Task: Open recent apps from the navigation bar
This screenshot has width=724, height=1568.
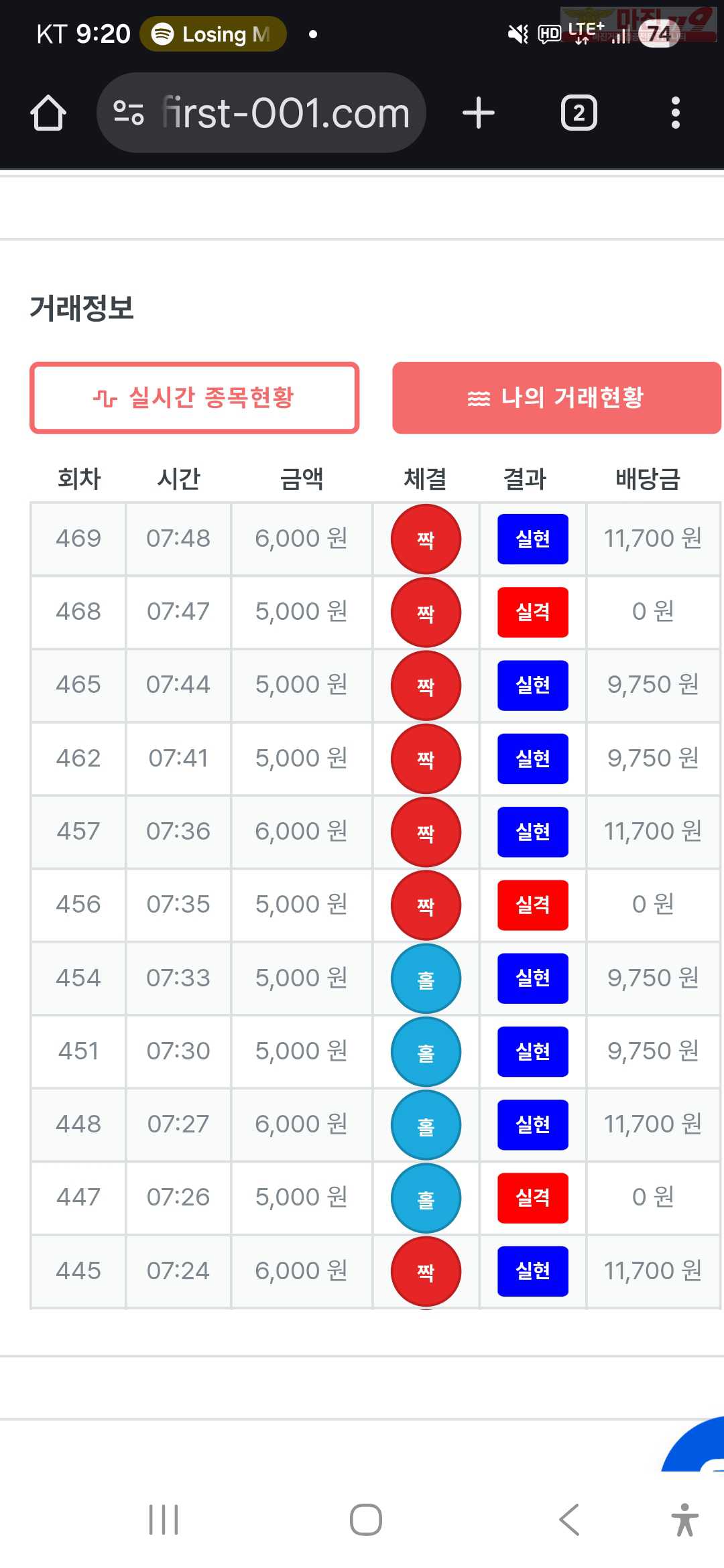Action: click(164, 1520)
